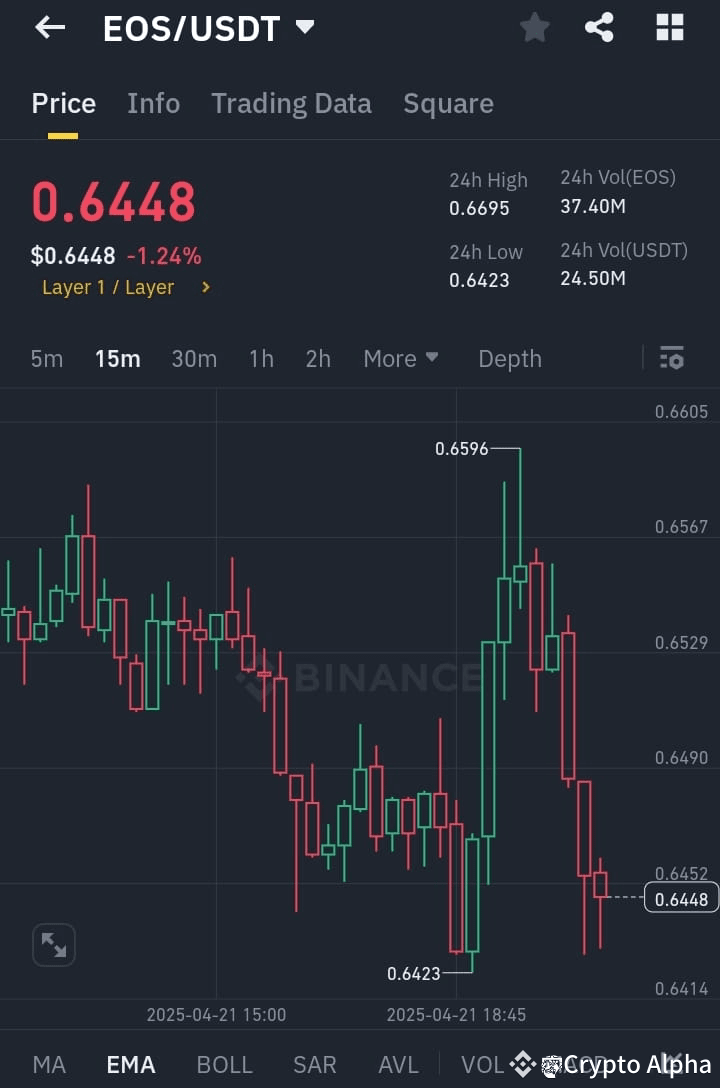Viewport: 720px width, 1088px height.
Task: Select the Depth chart view
Action: click(509, 358)
